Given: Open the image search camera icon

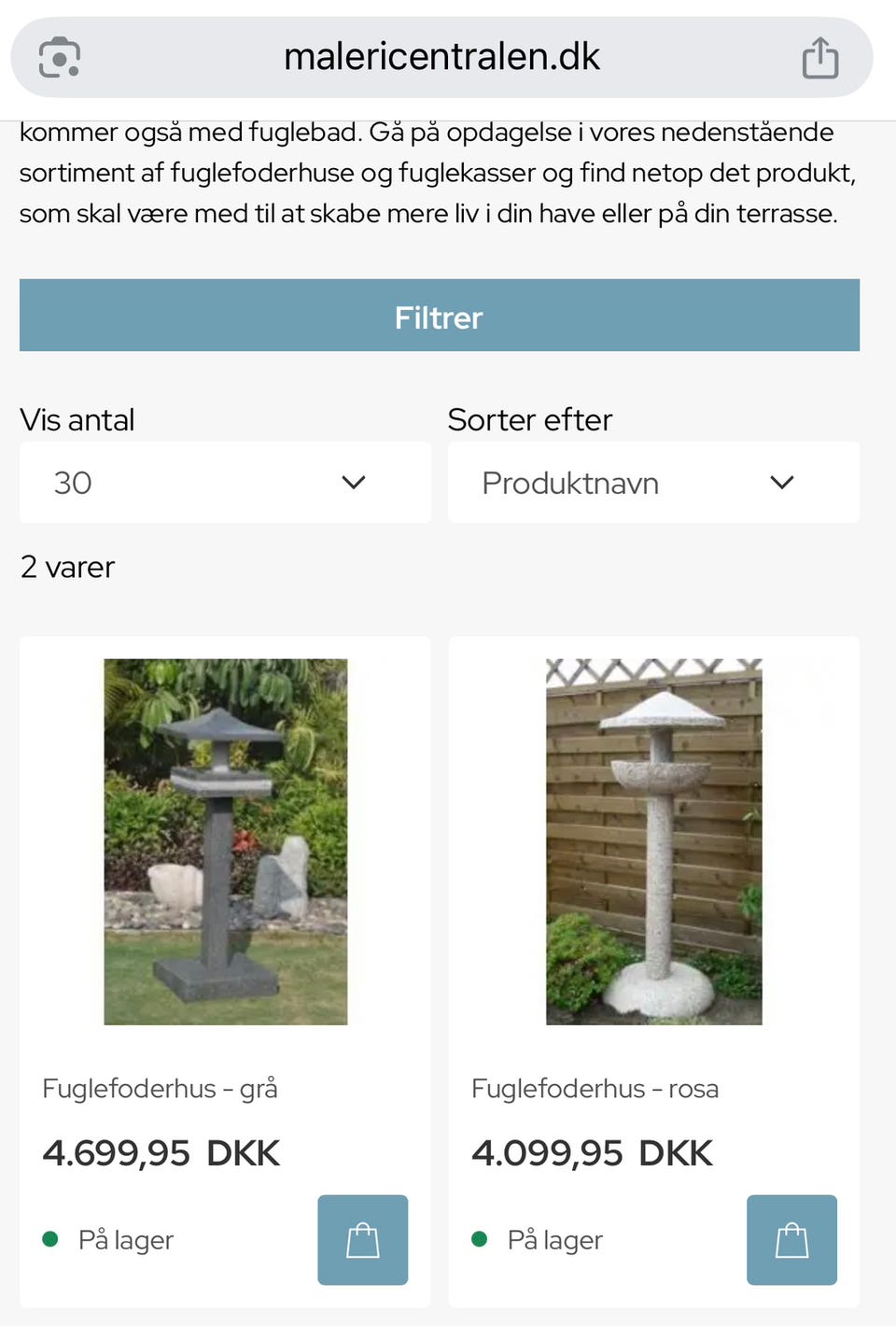Looking at the screenshot, I should (x=59, y=57).
